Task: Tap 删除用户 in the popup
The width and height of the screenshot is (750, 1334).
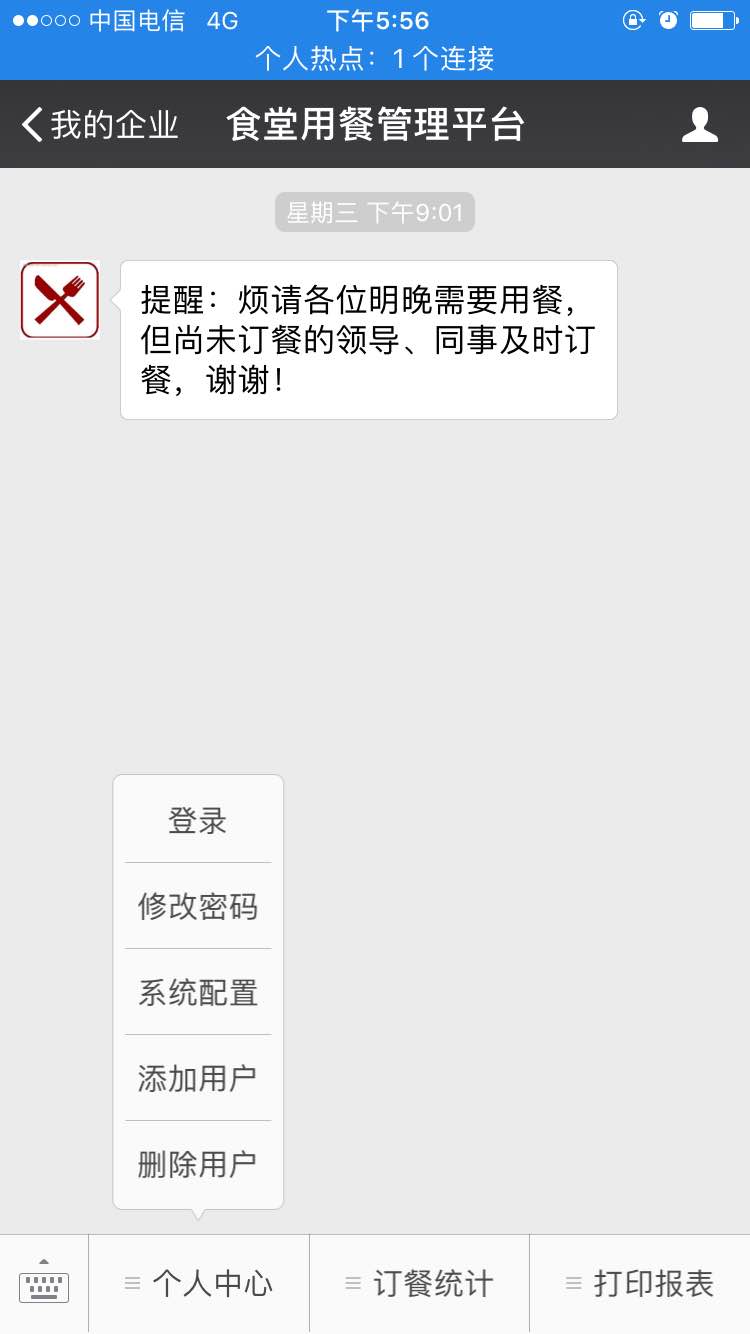Action: tap(198, 1164)
